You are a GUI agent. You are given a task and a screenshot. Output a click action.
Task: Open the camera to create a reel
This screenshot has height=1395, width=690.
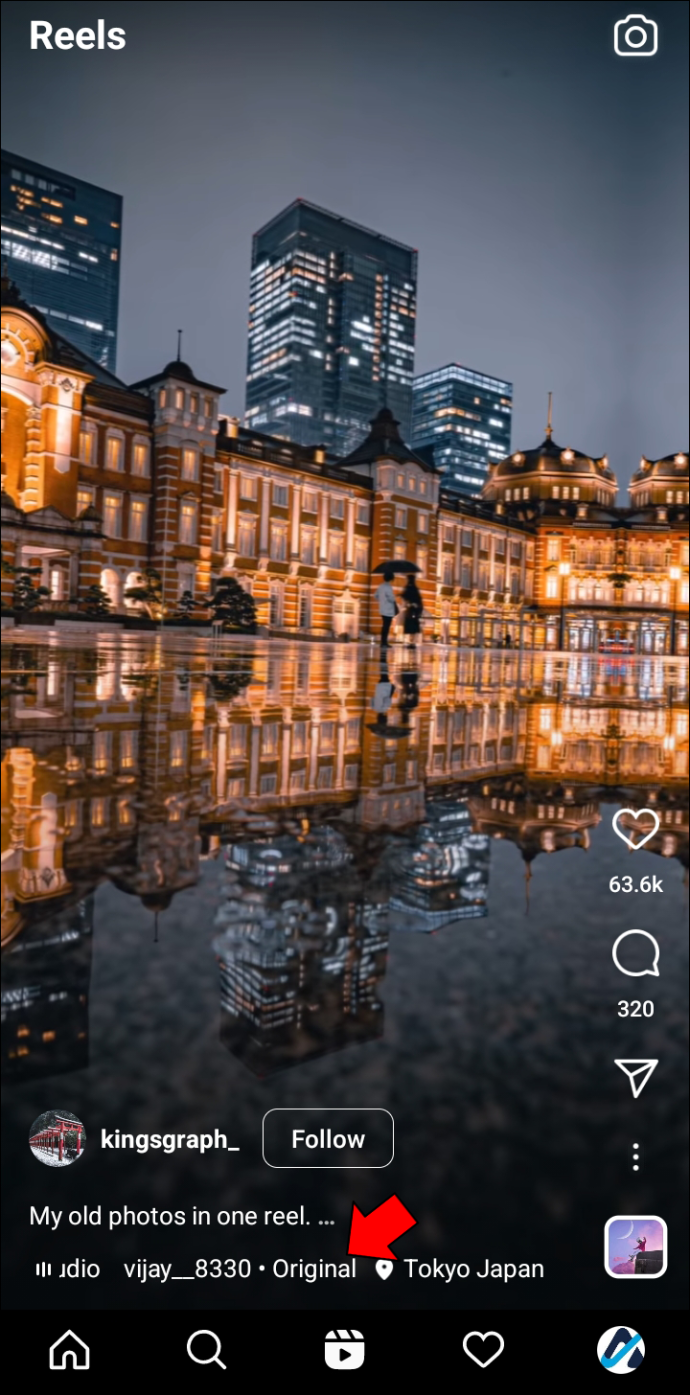[x=635, y=37]
